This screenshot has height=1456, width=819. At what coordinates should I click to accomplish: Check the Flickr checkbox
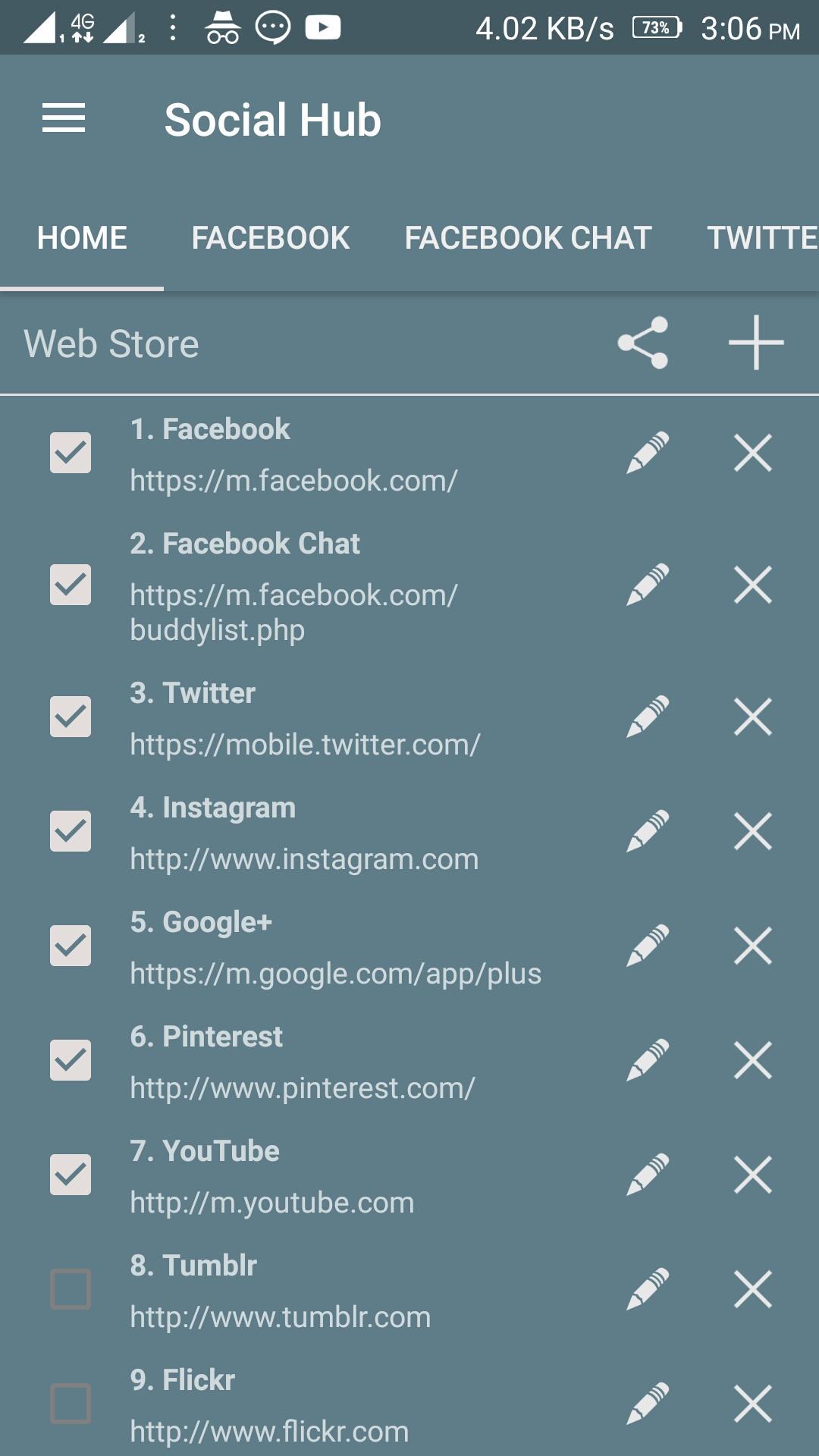[71, 1404]
